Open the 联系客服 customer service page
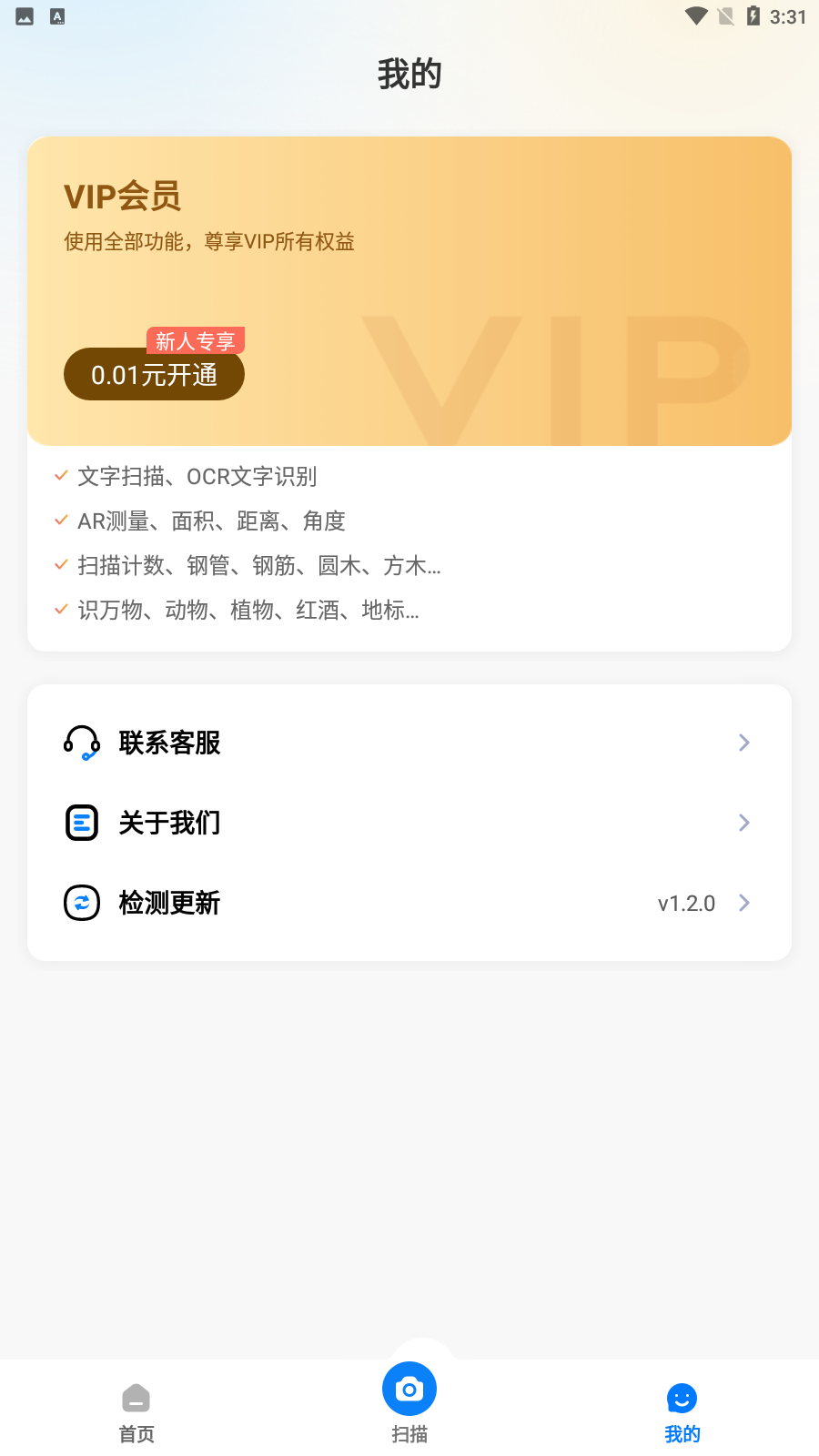 click(x=169, y=742)
